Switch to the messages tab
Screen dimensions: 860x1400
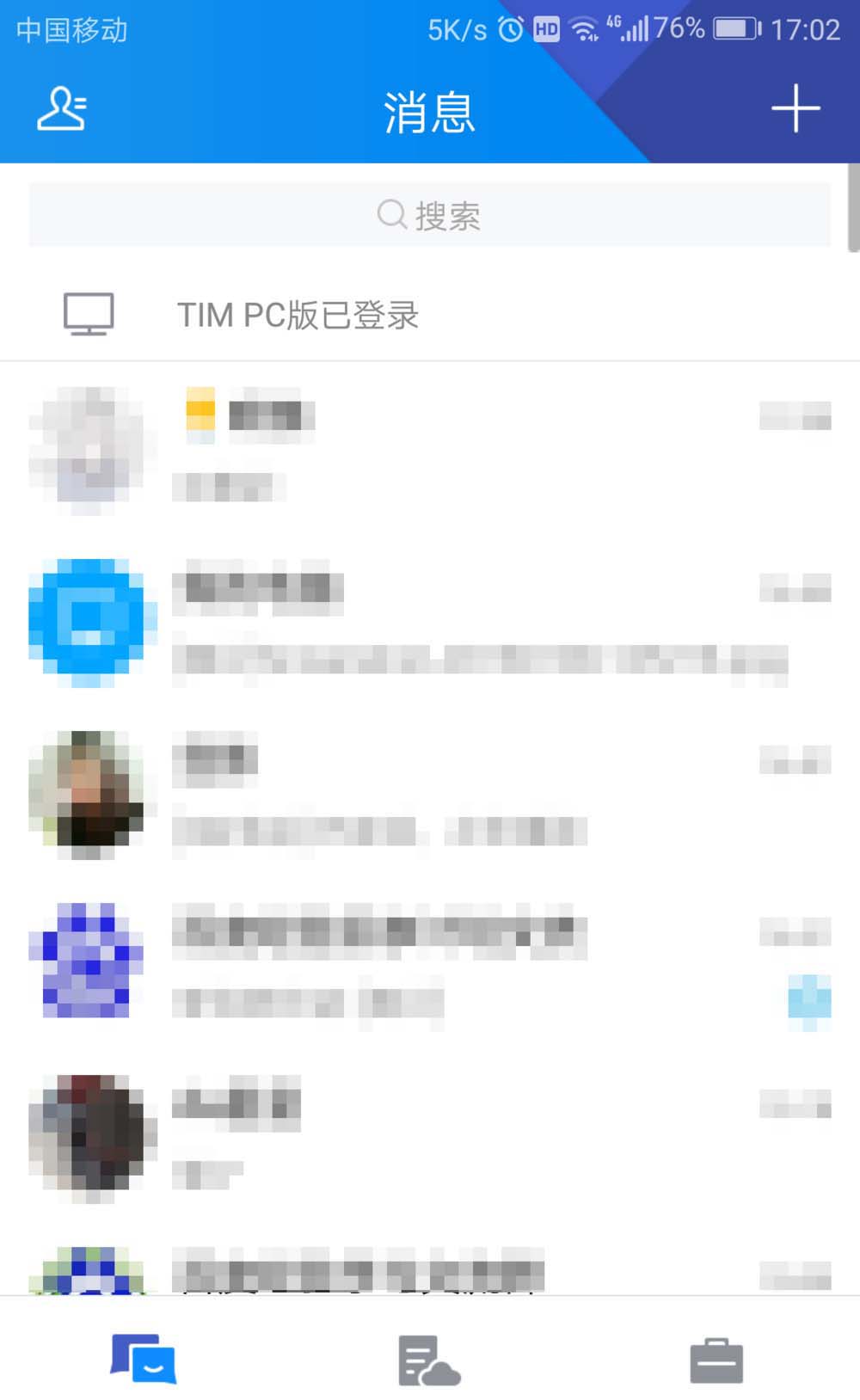click(x=143, y=1359)
